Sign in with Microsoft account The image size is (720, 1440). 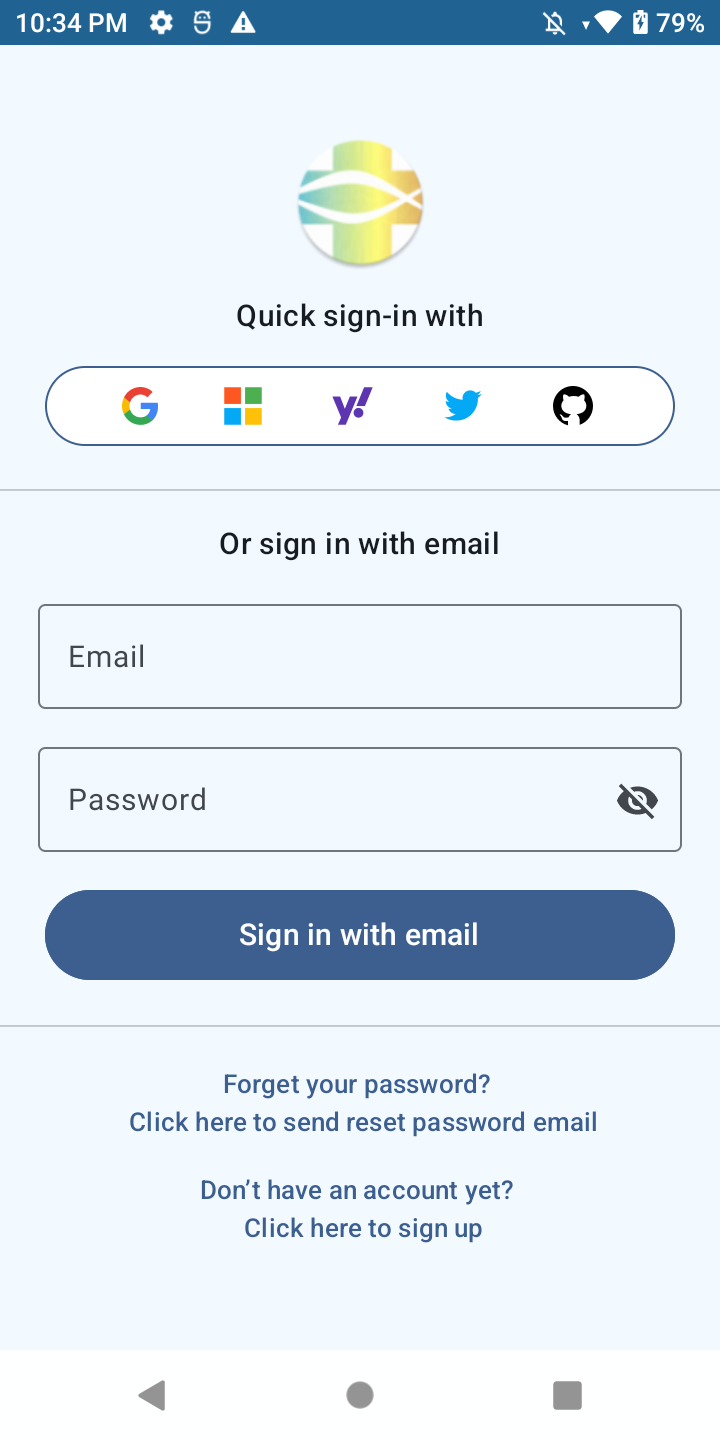click(x=243, y=406)
